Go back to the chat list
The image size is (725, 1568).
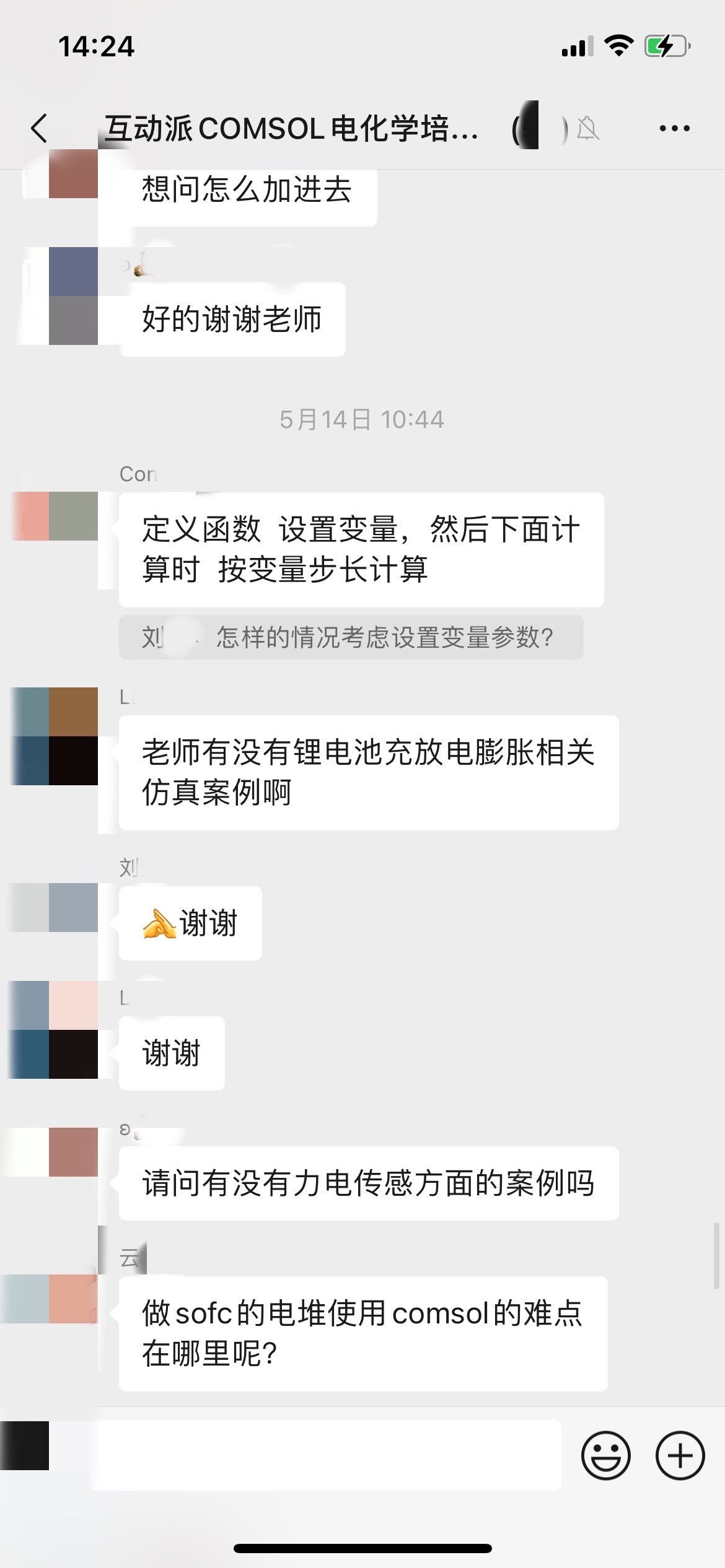[40, 129]
